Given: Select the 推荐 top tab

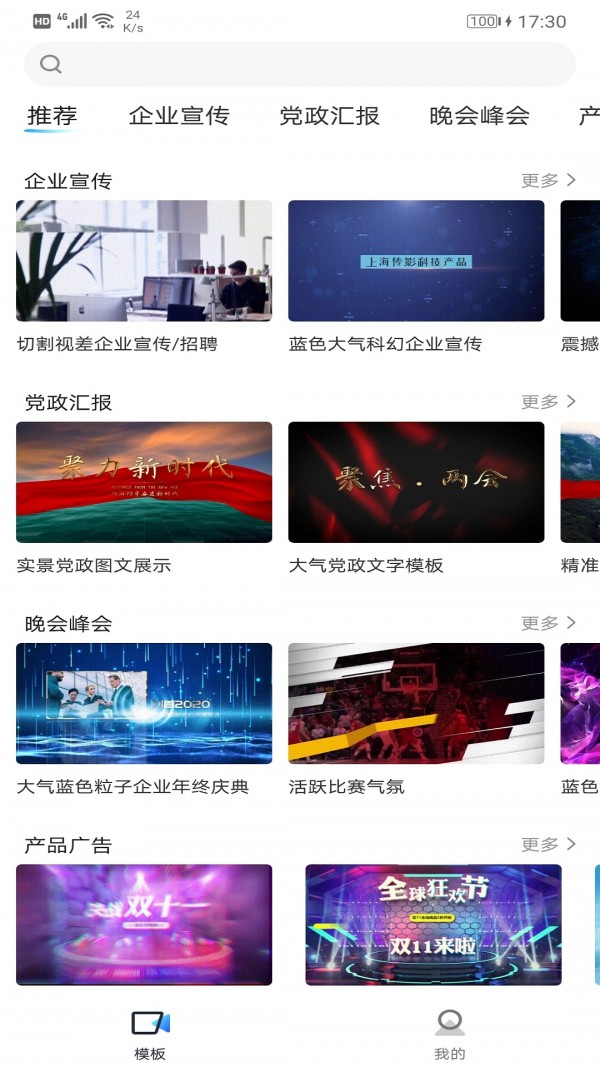Looking at the screenshot, I should tap(52, 116).
